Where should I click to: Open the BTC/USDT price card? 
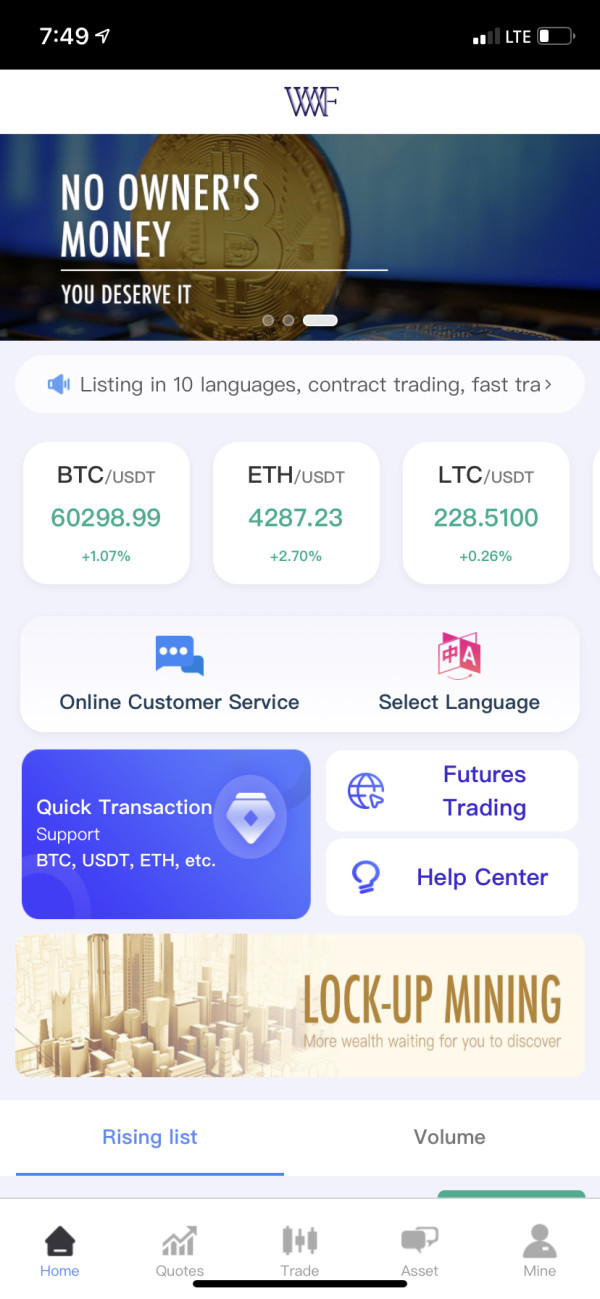point(106,513)
